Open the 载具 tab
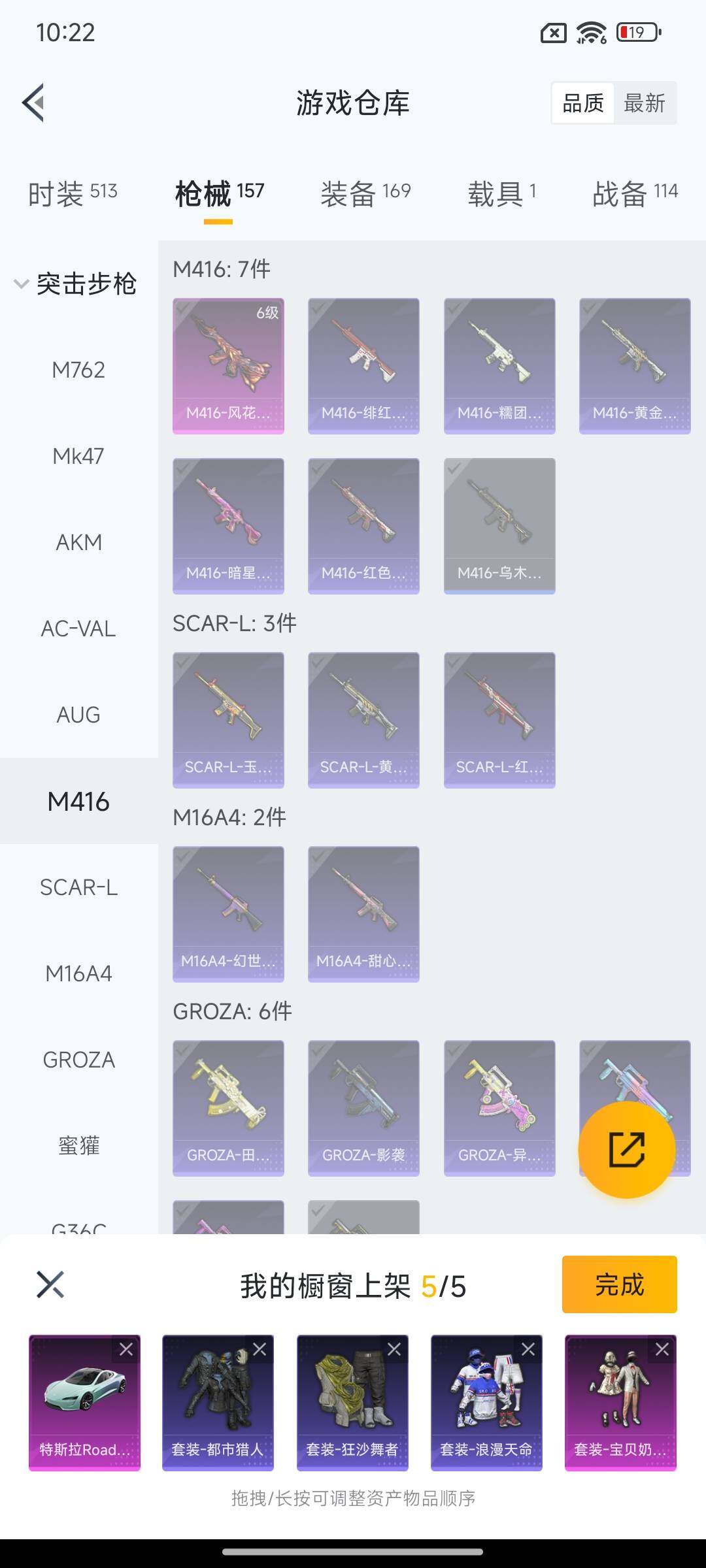 coord(501,193)
